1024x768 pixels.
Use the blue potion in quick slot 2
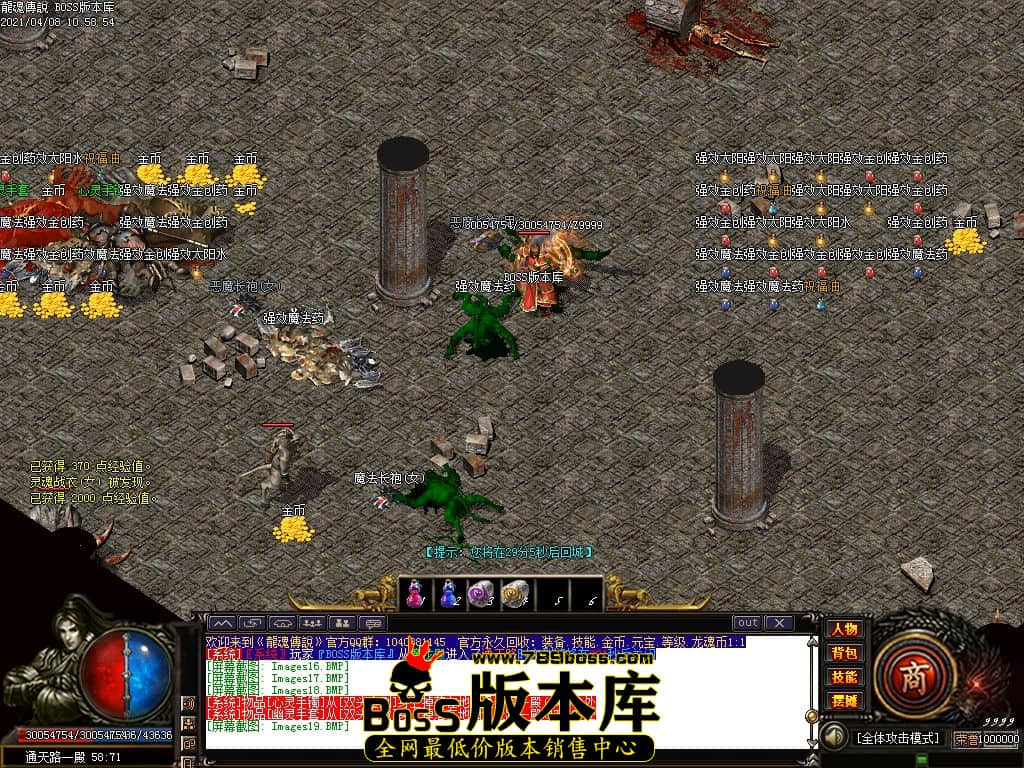(449, 594)
